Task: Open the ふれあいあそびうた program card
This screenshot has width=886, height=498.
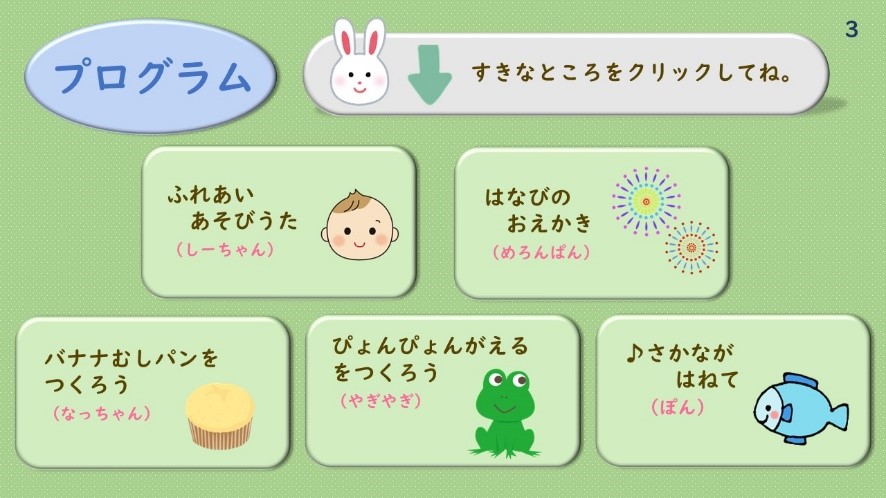Action: pyautogui.click(x=278, y=221)
